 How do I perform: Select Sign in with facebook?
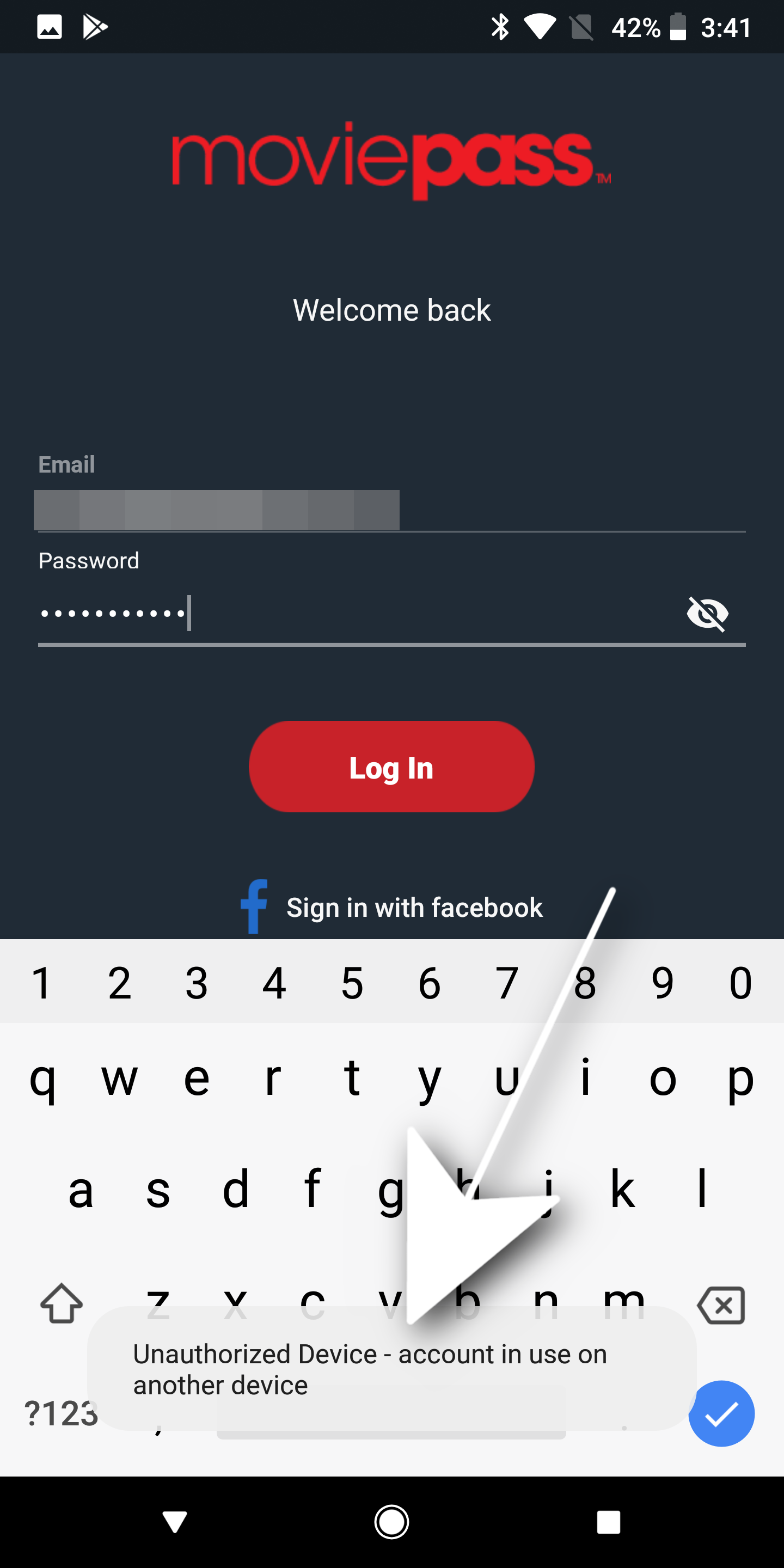(414, 907)
